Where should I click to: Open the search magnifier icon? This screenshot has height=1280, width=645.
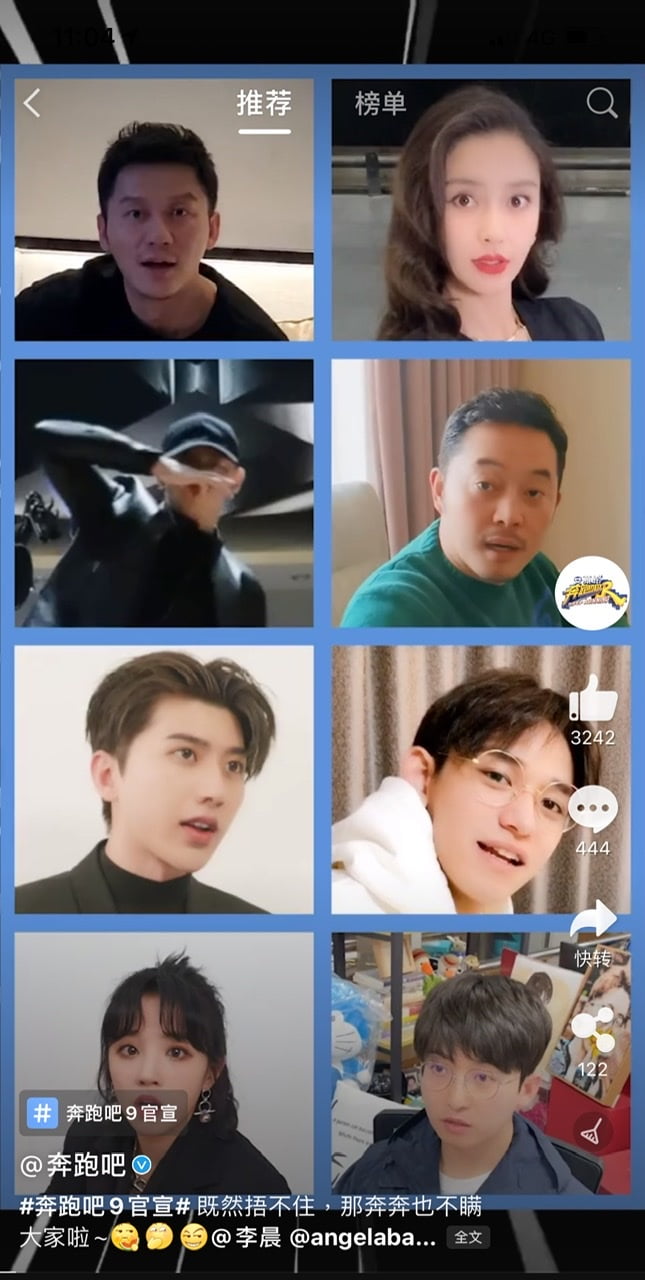(x=601, y=103)
